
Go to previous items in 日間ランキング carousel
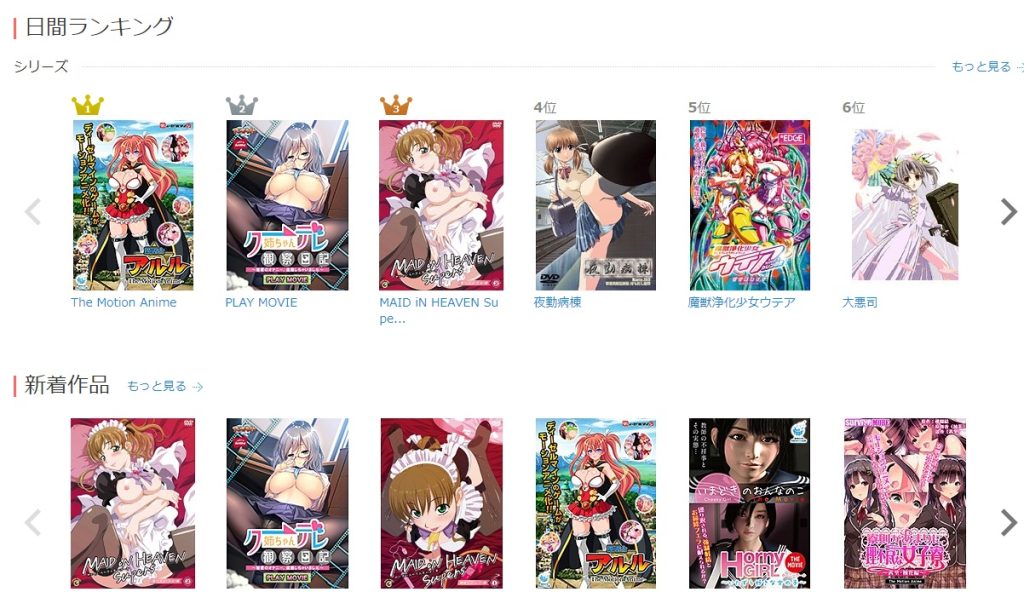[x=32, y=211]
